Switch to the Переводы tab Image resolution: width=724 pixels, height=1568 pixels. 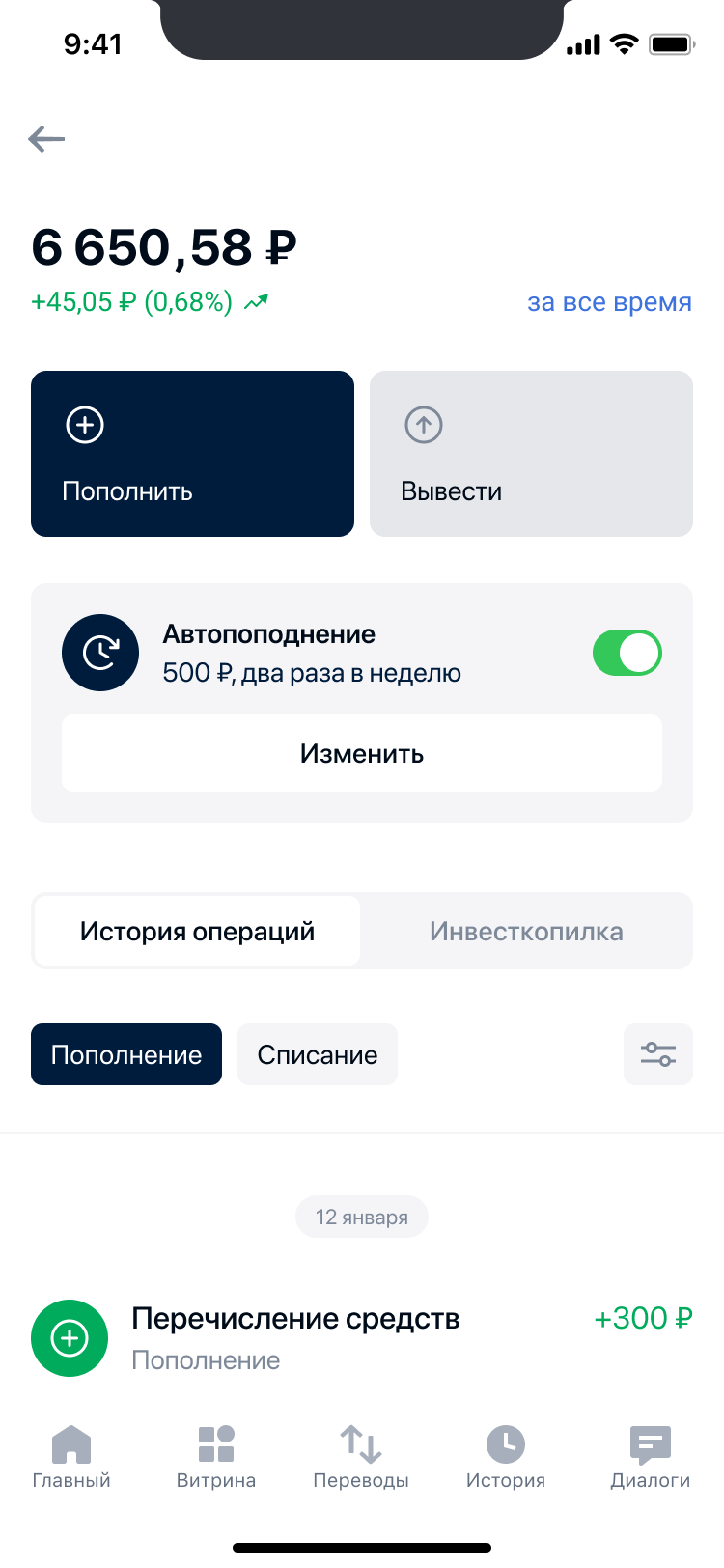pyautogui.click(x=361, y=1456)
